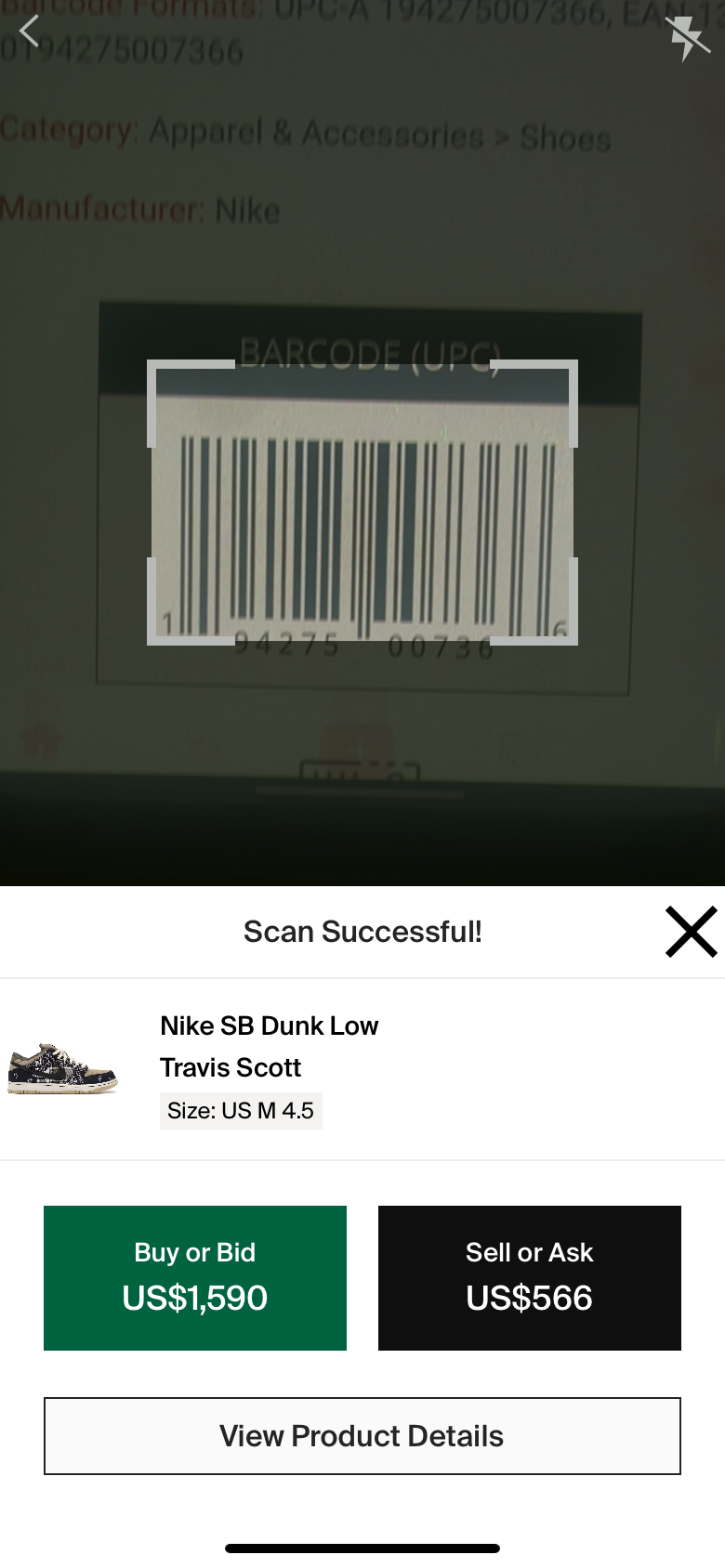The image size is (725, 1568).
Task: Tap the X to close the result sheet
Action: 691,932
